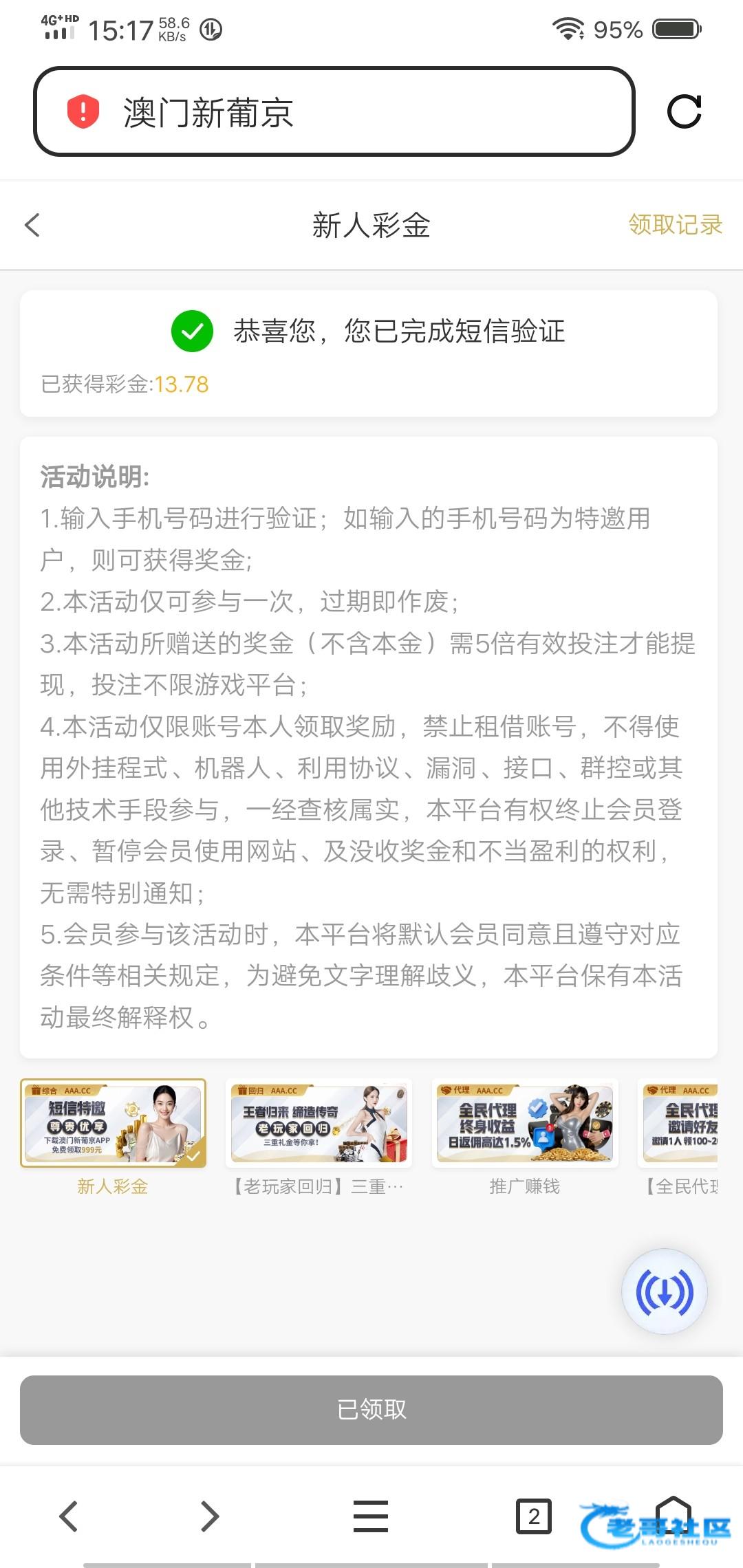The width and height of the screenshot is (743, 1568).
Task: Go back from 新人彩金 page
Action: (x=32, y=225)
